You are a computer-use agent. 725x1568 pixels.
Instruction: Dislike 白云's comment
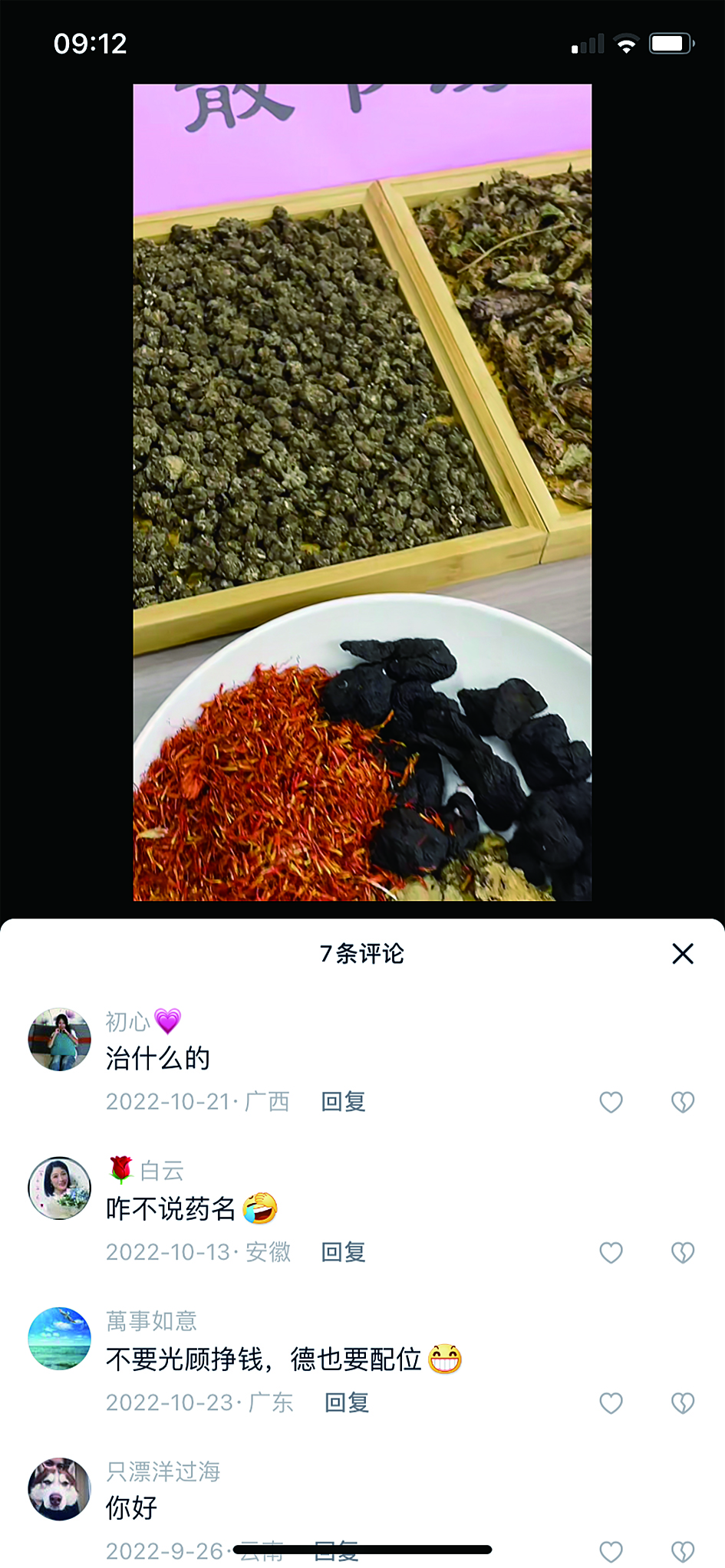(682, 1252)
